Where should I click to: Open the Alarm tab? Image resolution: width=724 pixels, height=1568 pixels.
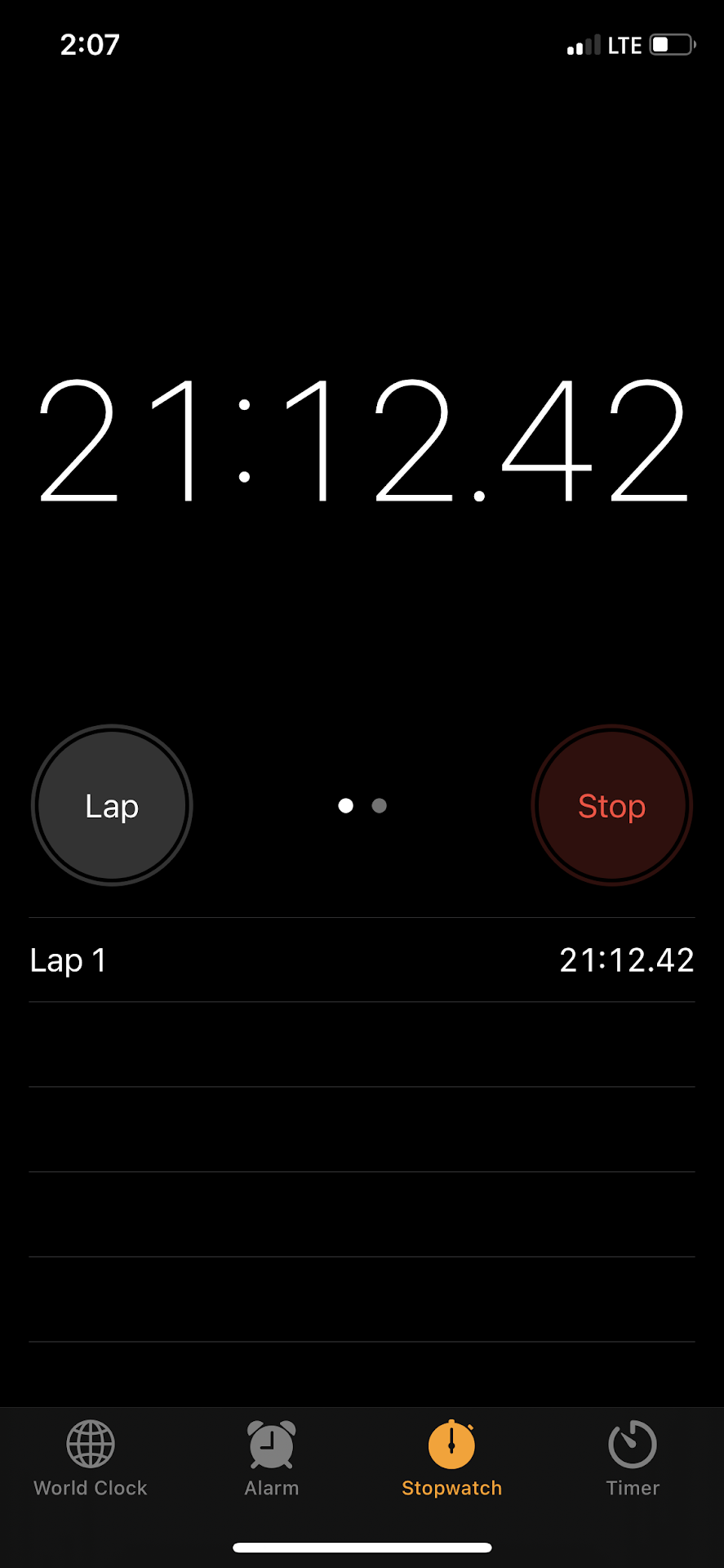272,1459
